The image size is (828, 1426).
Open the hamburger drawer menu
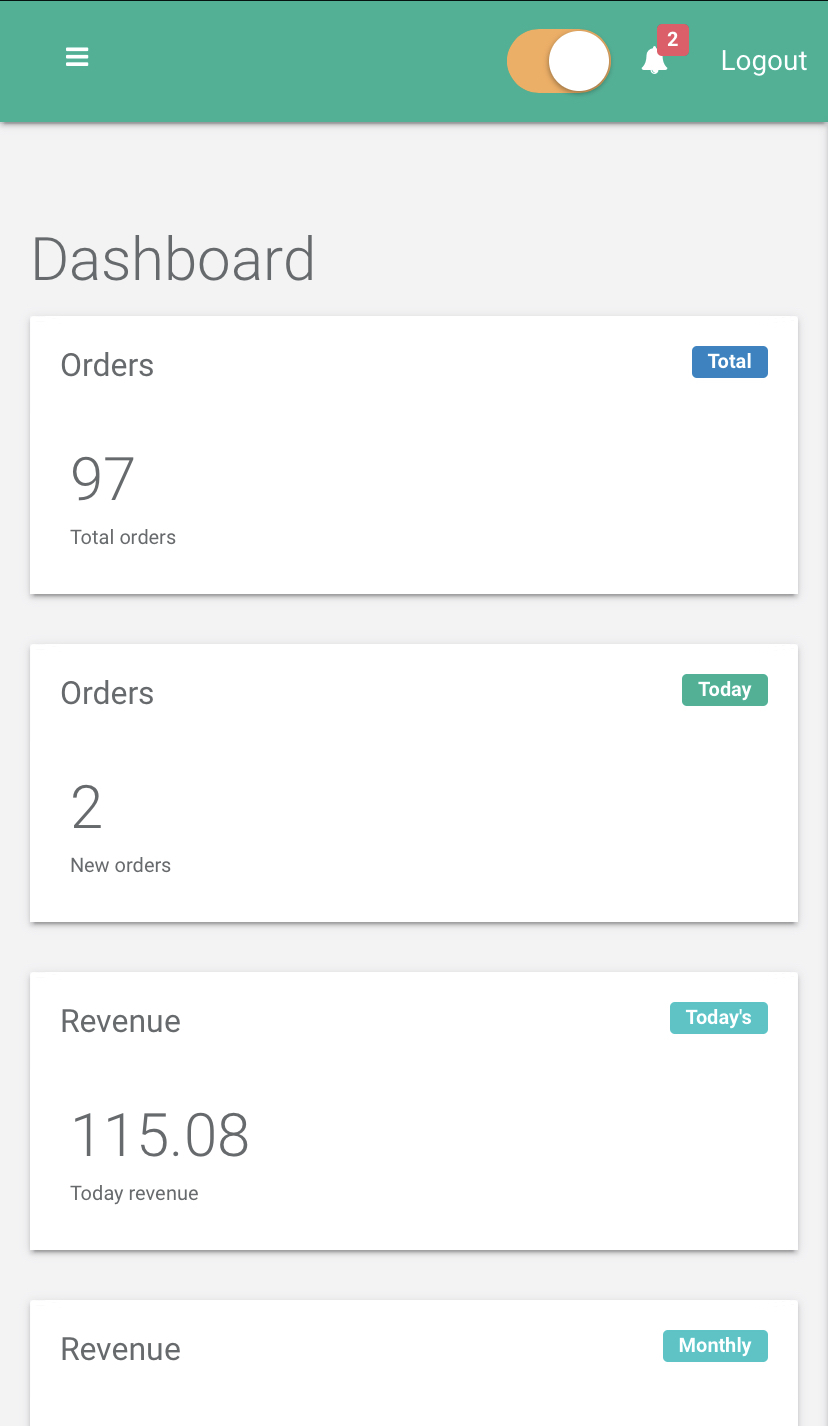(x=77, y=58)
